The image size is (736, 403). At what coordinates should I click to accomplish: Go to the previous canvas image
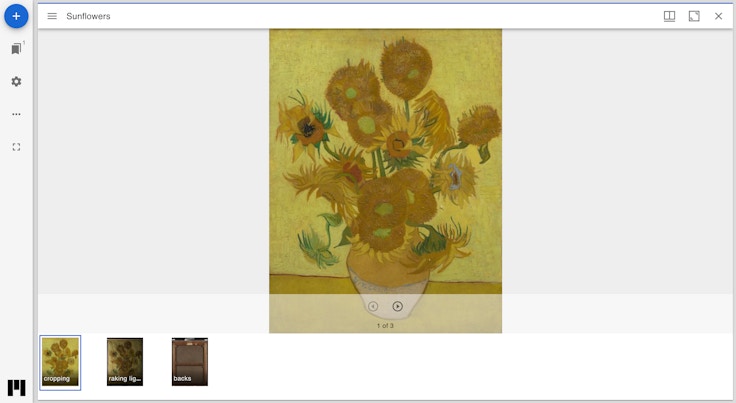click(373, 306)
